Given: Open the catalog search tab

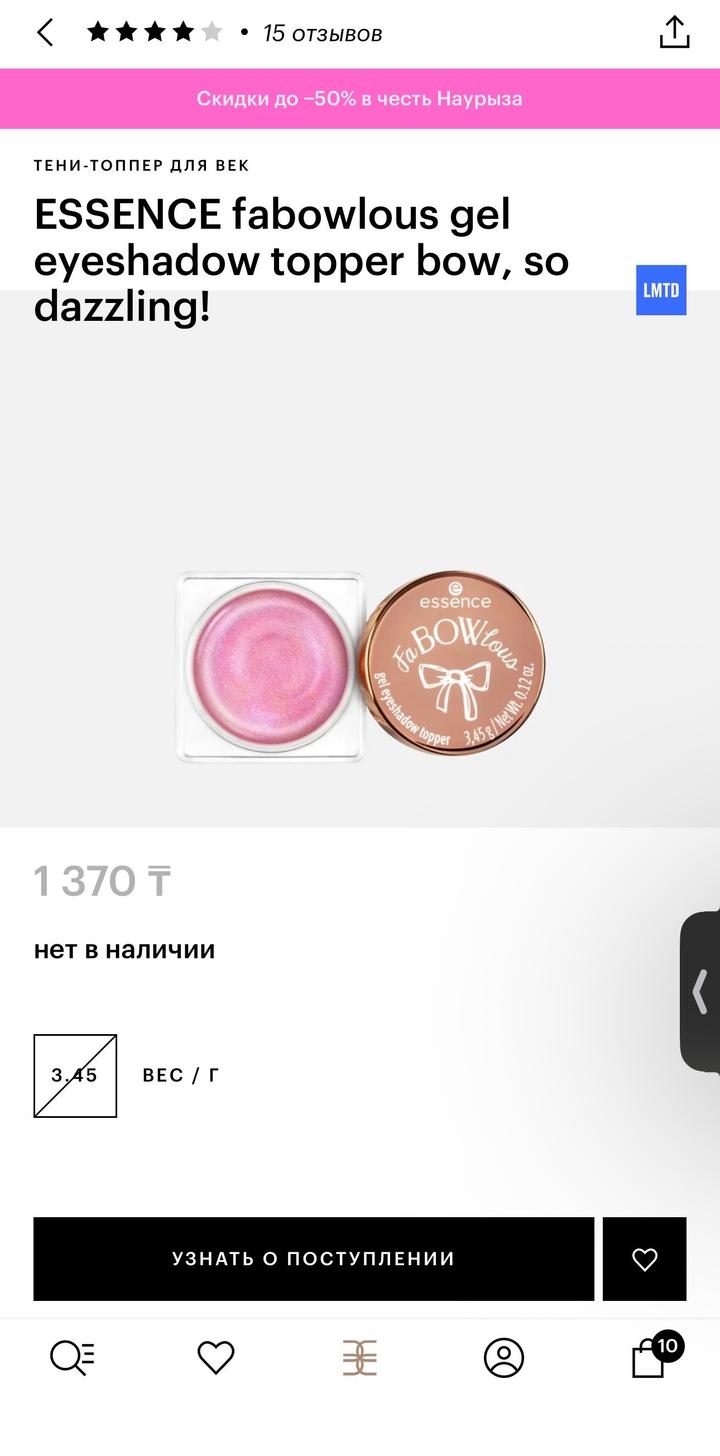Looking at the screenshot, I should (72, 1357).
